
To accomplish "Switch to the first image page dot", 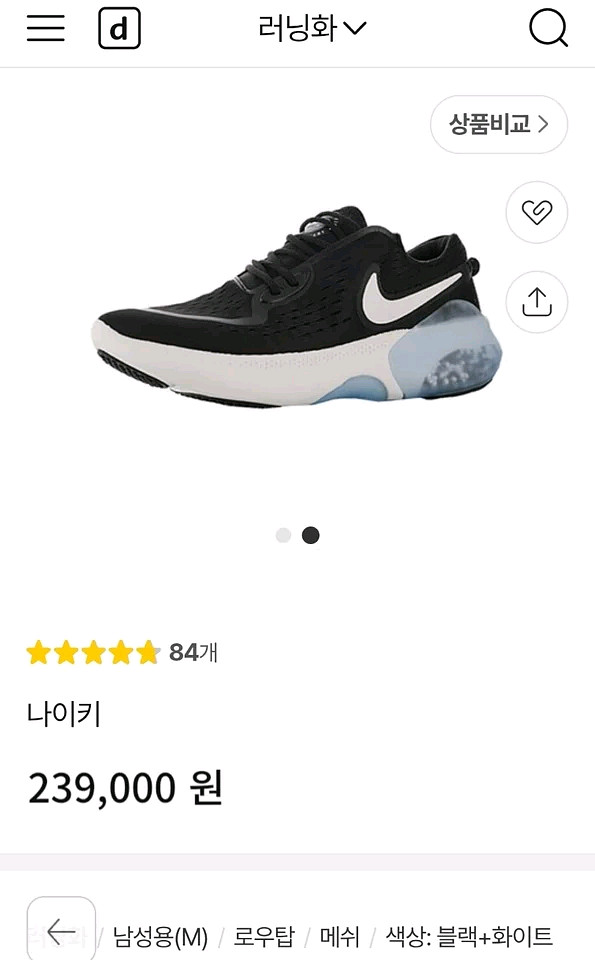I will click(x=283, y=535).
